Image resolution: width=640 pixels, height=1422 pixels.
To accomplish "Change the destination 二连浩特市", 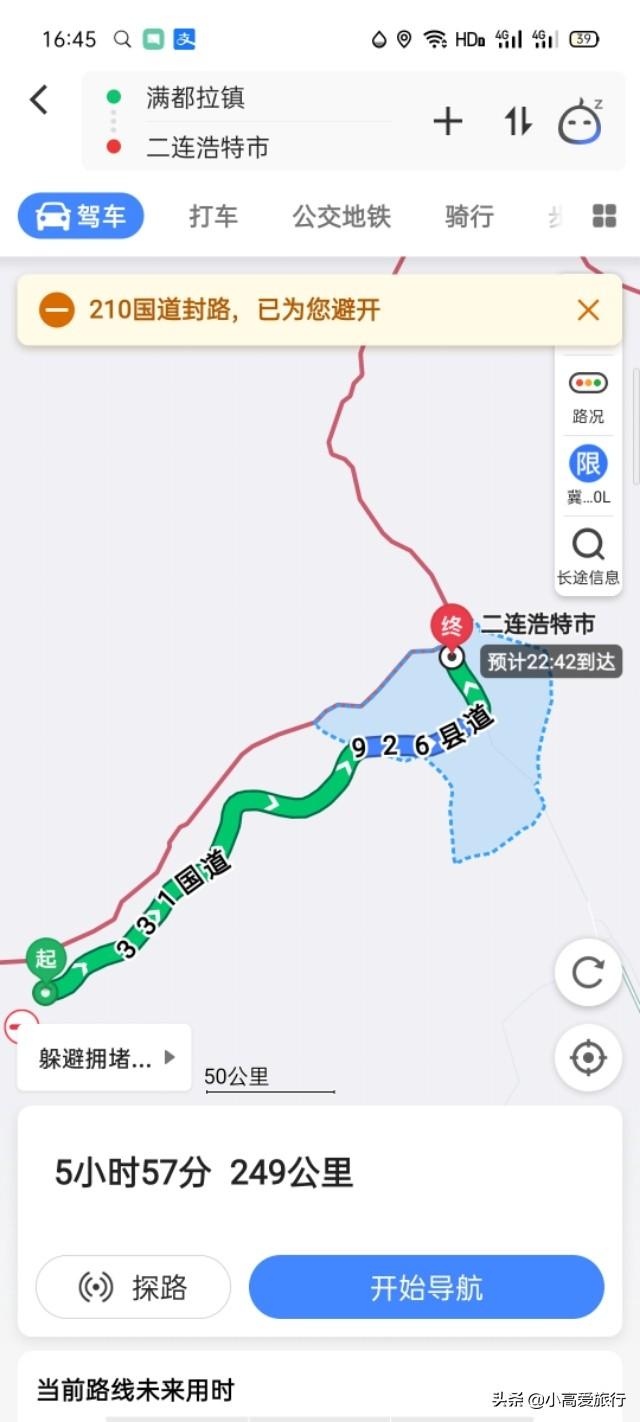I will pyautogui.click(x=208, y=148).
